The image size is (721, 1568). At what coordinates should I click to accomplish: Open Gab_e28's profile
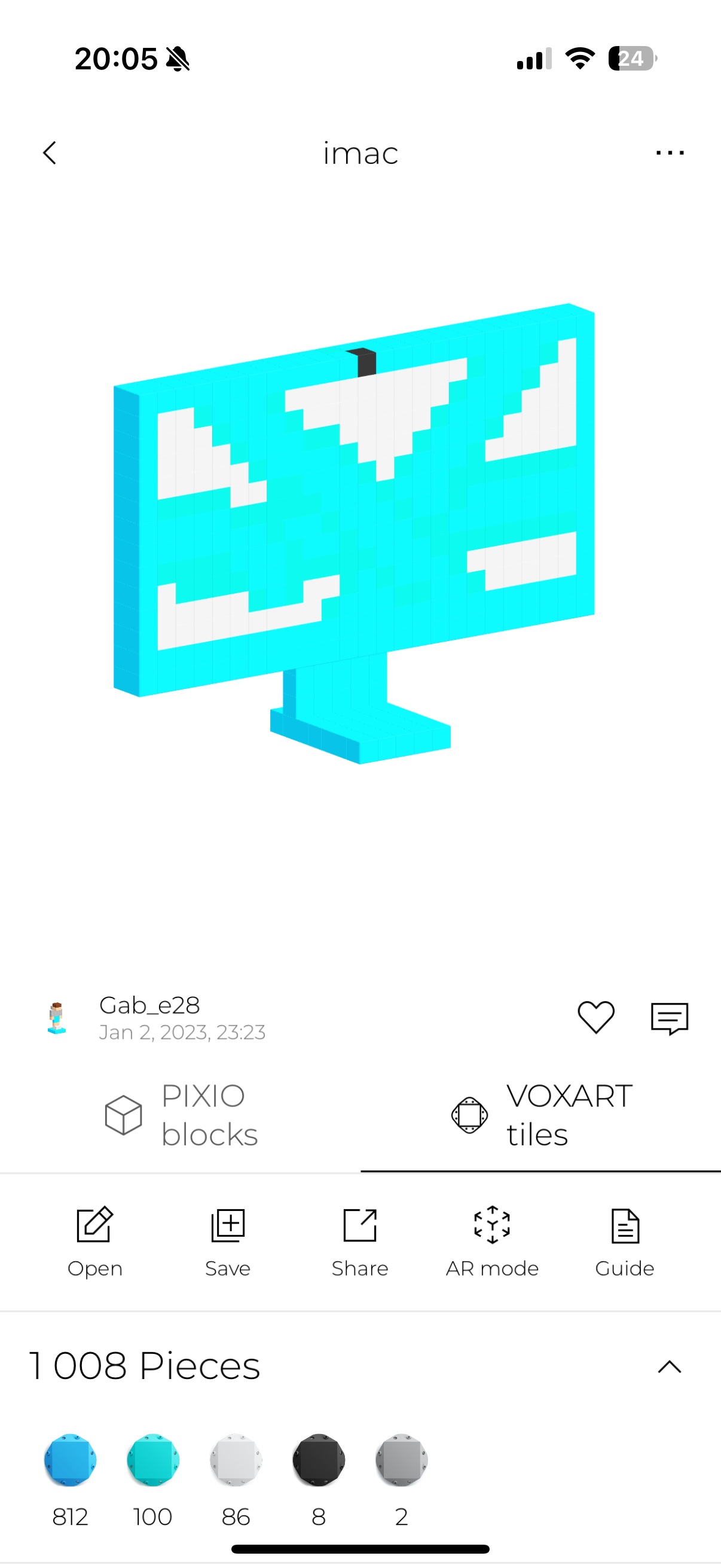[149, 1006]
